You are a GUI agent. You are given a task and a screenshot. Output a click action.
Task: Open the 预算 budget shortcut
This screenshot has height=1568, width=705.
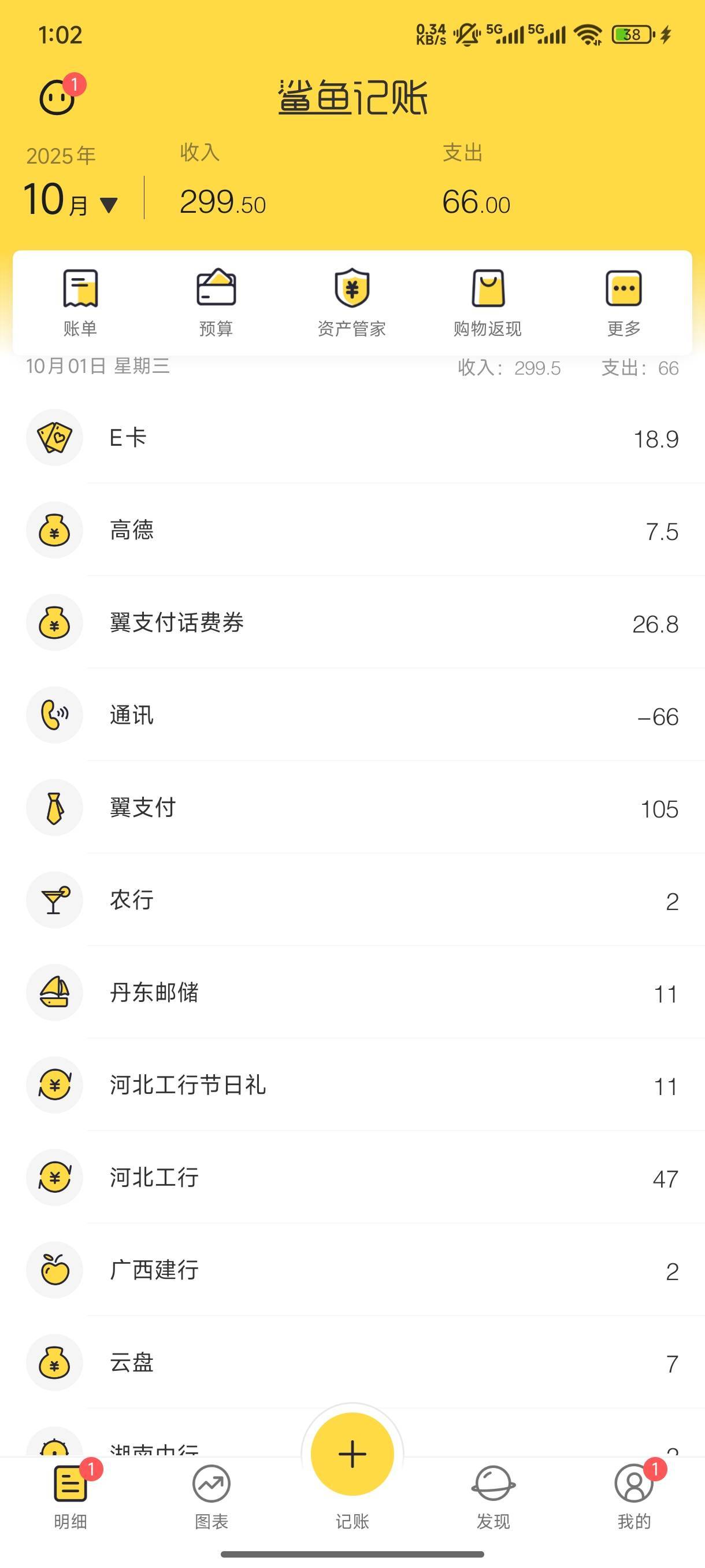[216, 302]
